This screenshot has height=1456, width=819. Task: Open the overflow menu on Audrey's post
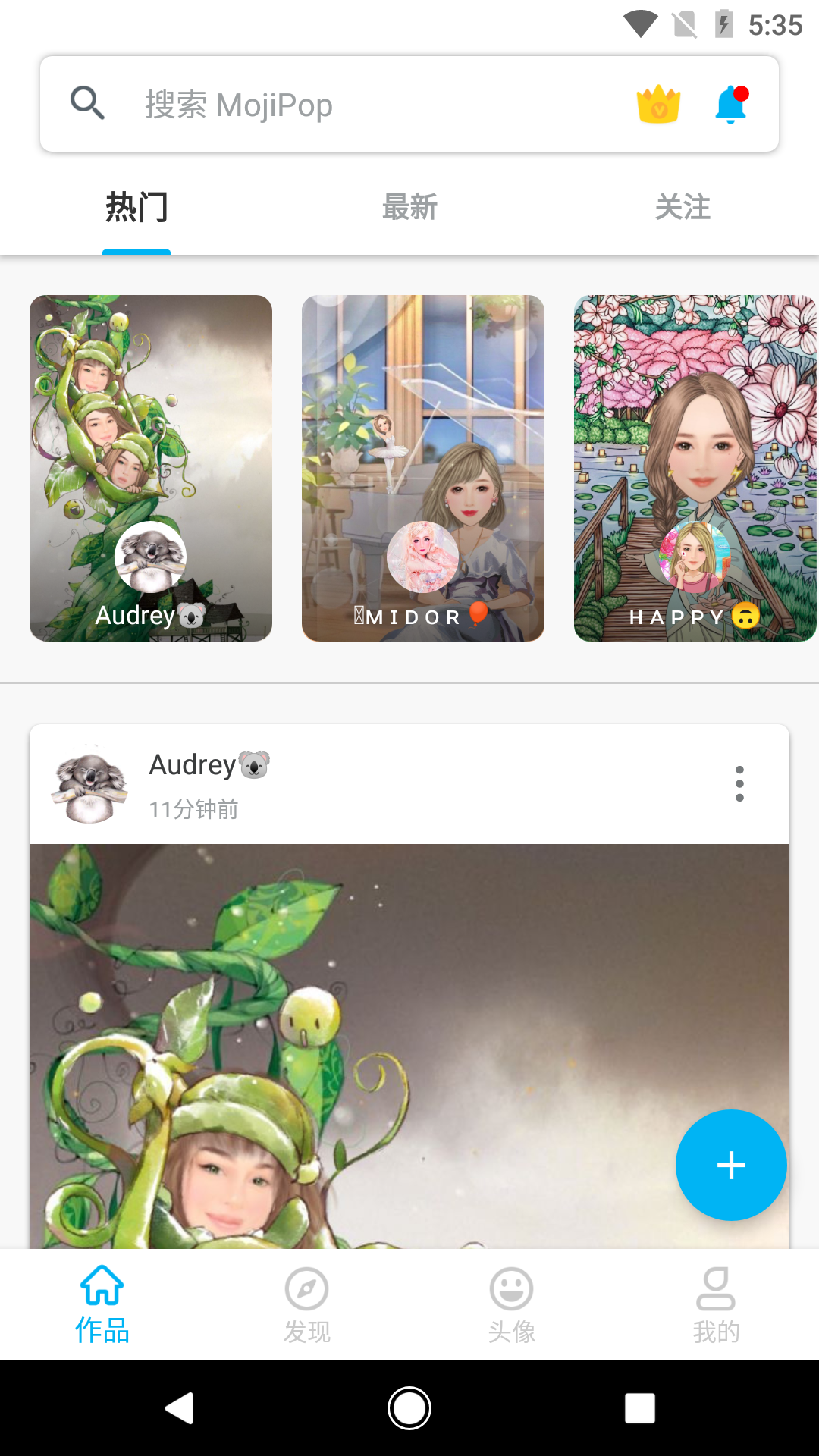[x=739, y=783]
